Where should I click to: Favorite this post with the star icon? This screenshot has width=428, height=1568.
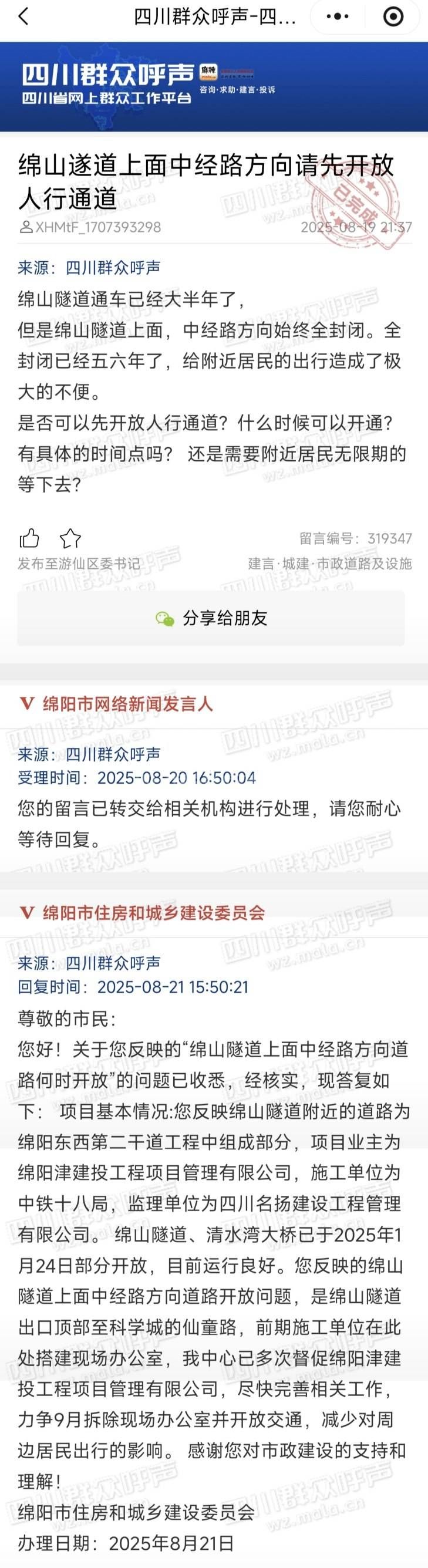[70, 538]
